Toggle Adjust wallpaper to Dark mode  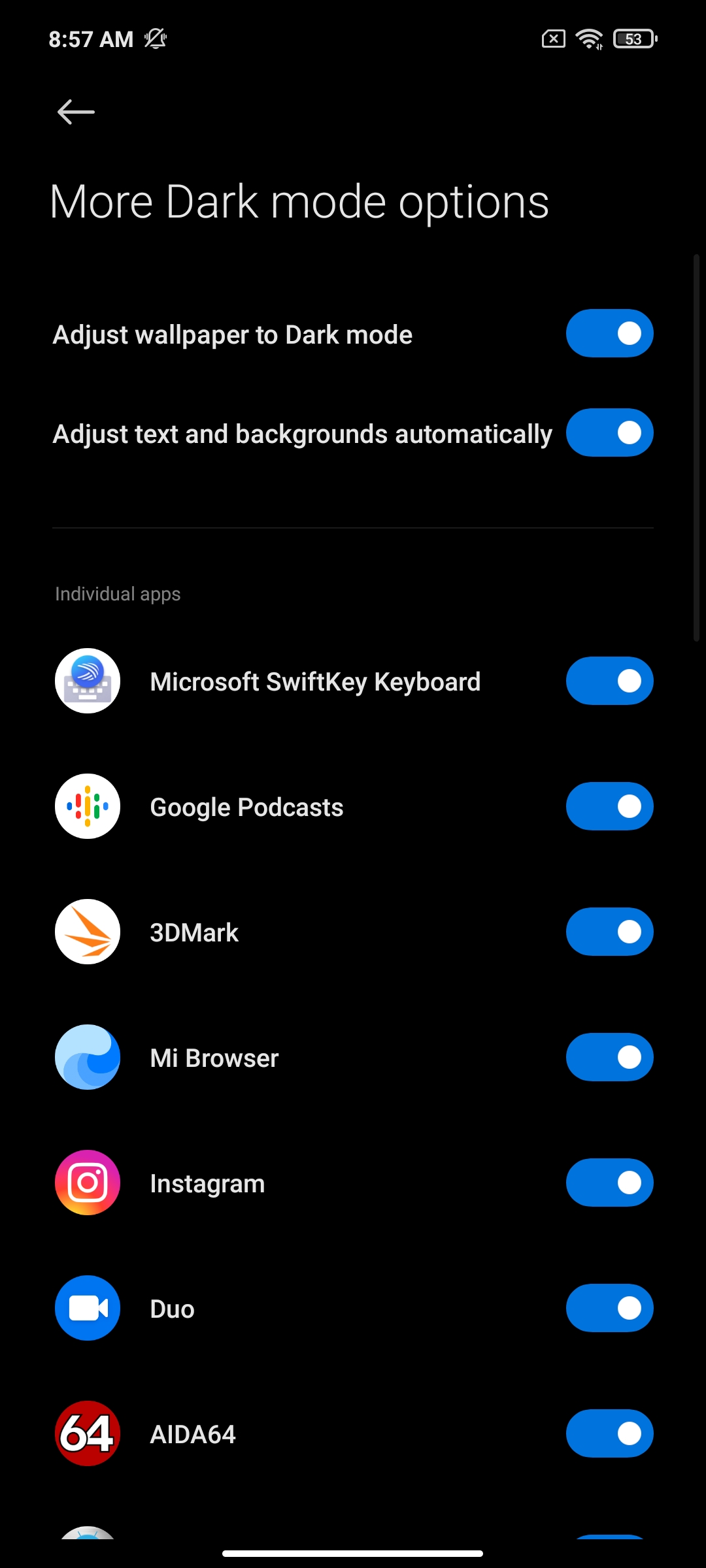609,334
